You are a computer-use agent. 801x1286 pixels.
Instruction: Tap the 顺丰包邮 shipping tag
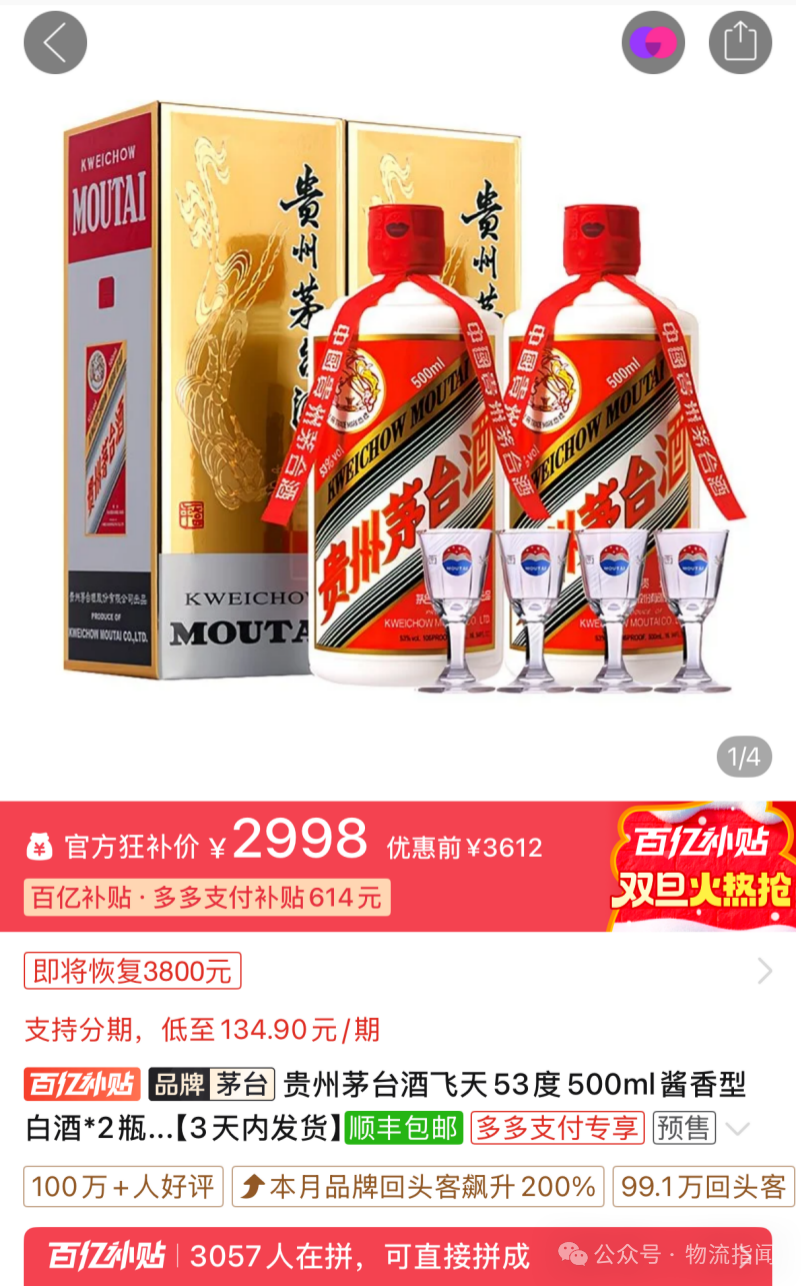click(402, 1128)
